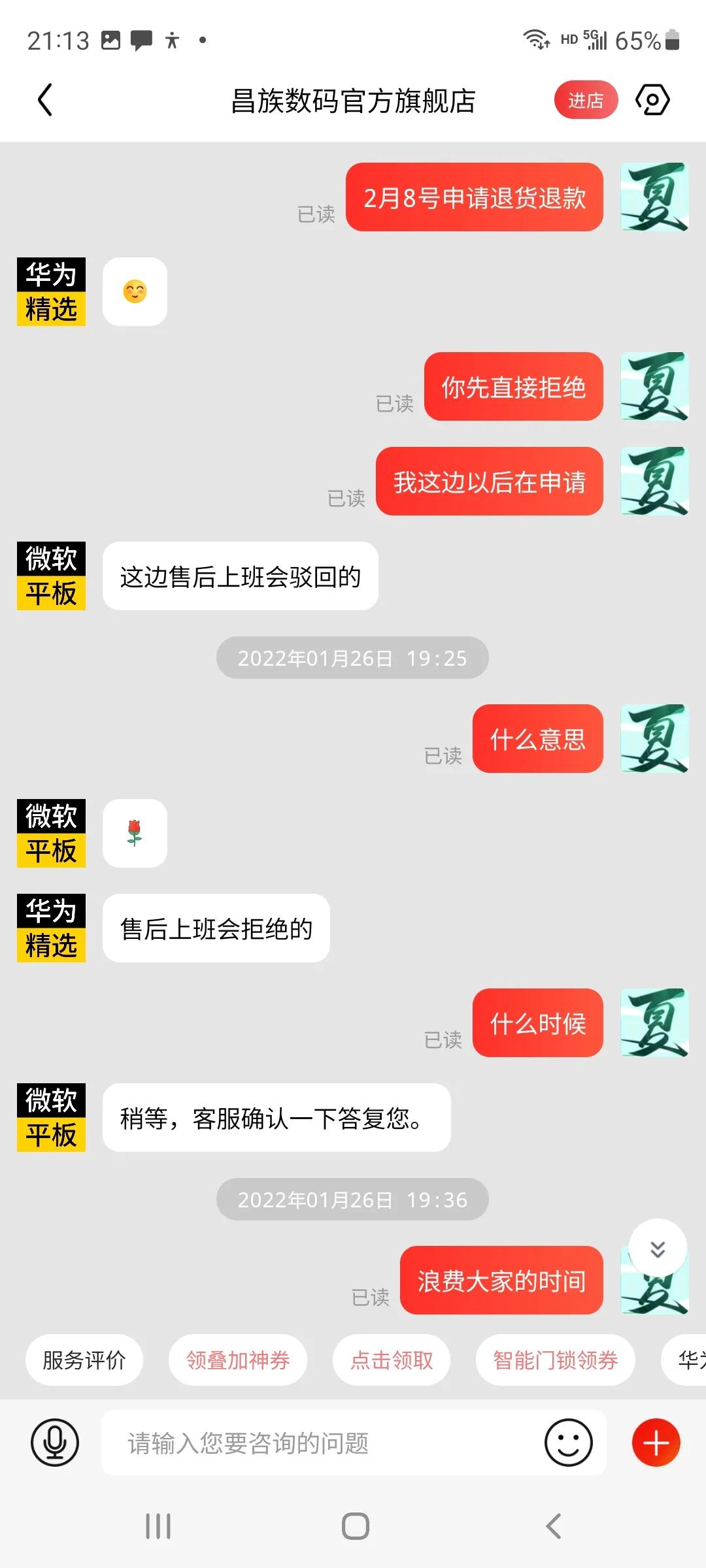Open 服务评价 service rating

pos(84,1360)
